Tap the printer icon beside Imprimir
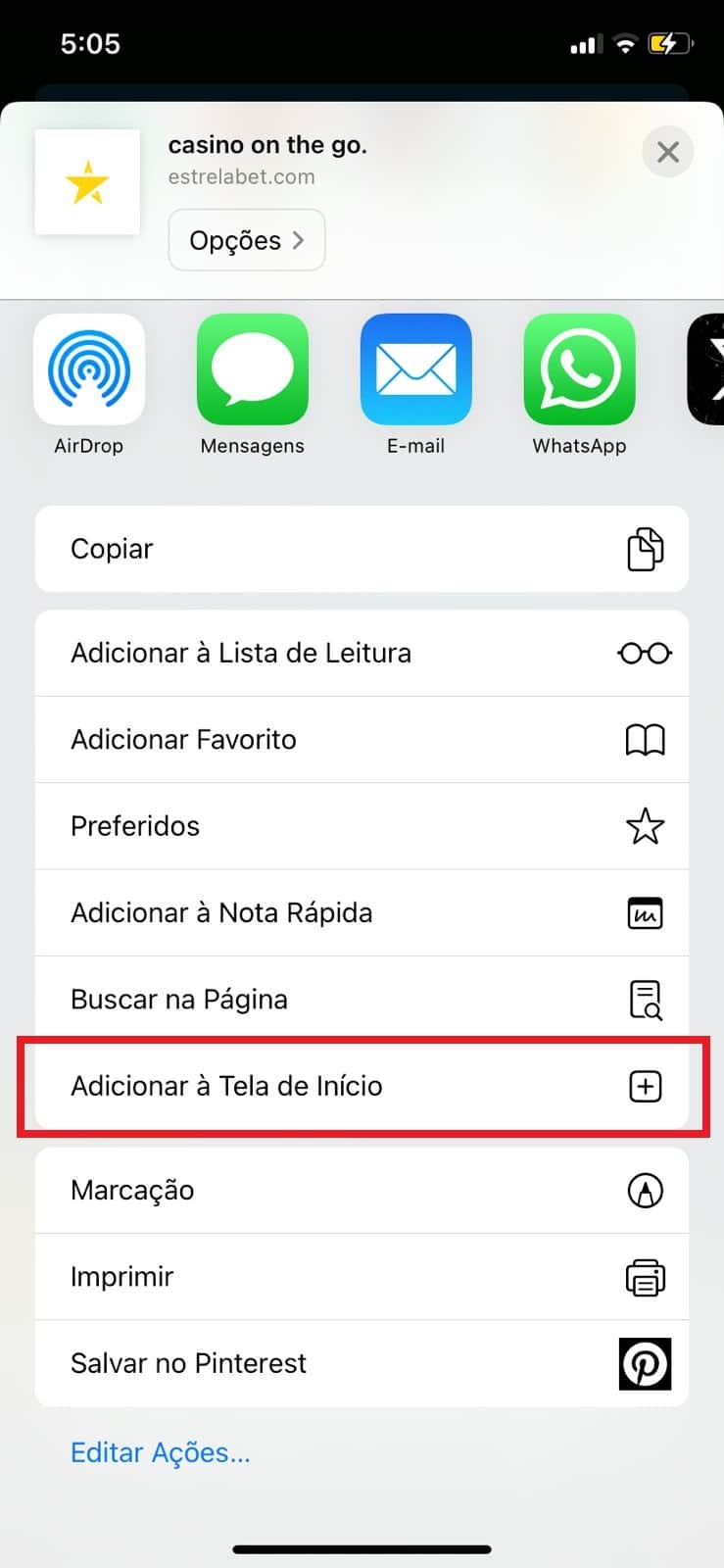The image size is (724, 1568). coord(644,1276)
